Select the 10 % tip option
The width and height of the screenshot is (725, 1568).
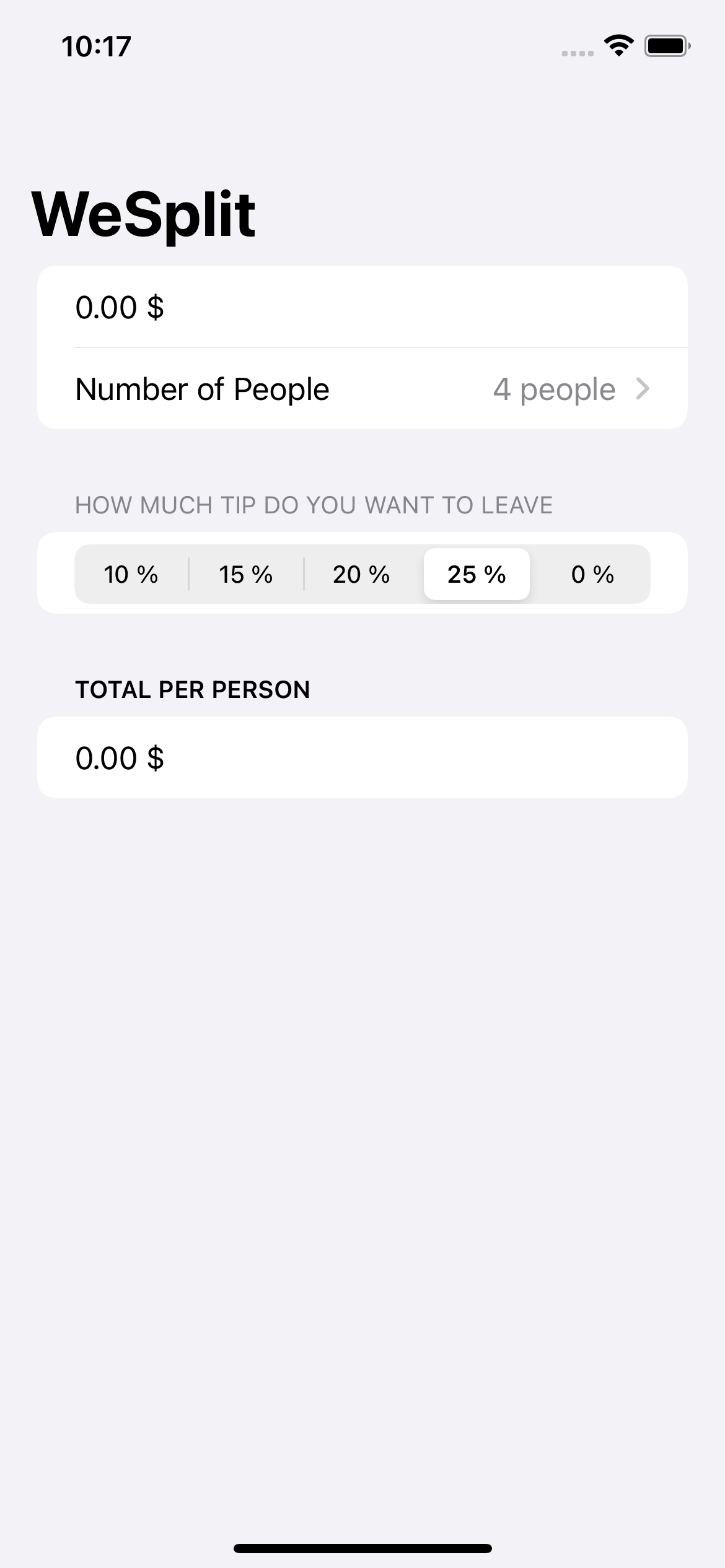pos(131,574)
